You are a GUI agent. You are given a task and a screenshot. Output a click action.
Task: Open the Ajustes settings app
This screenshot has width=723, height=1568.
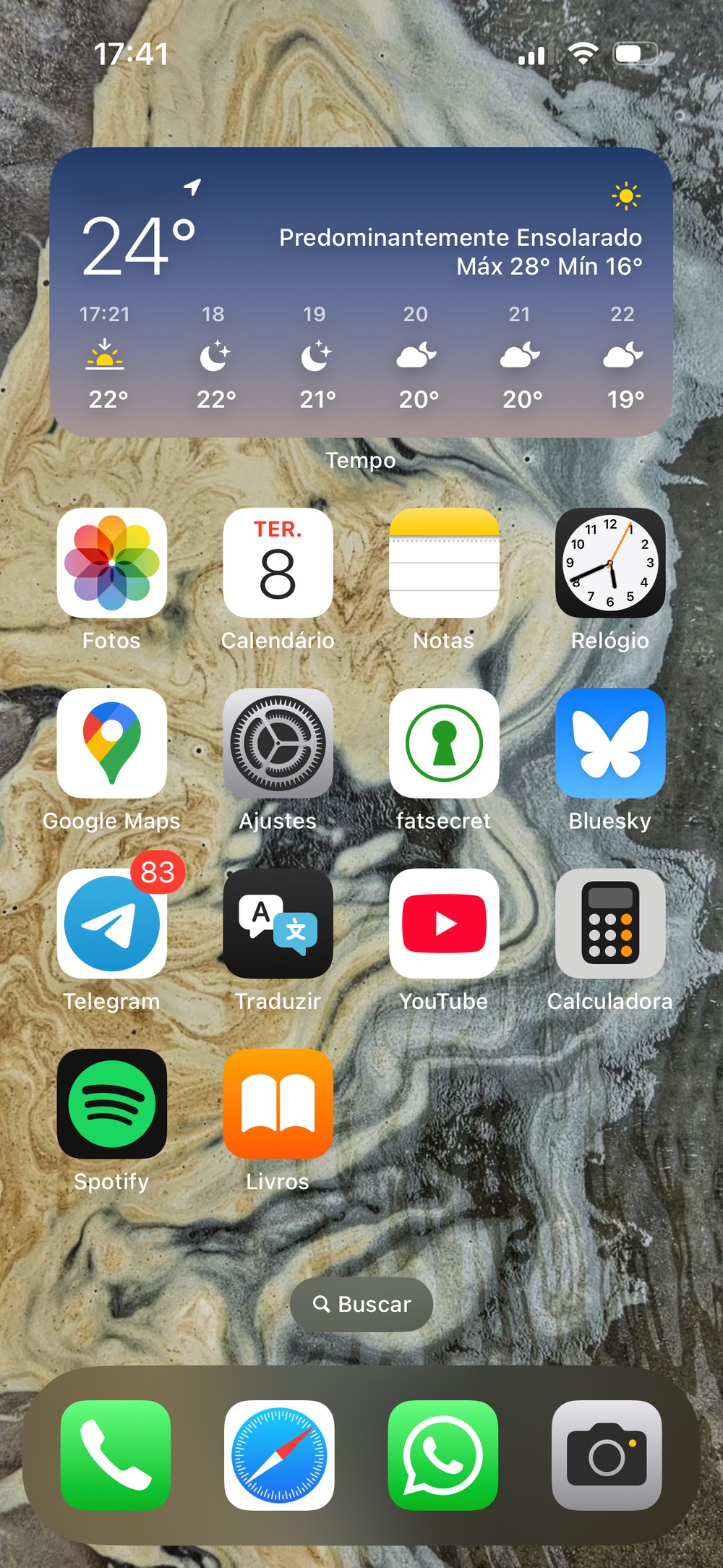pos(278,743)
